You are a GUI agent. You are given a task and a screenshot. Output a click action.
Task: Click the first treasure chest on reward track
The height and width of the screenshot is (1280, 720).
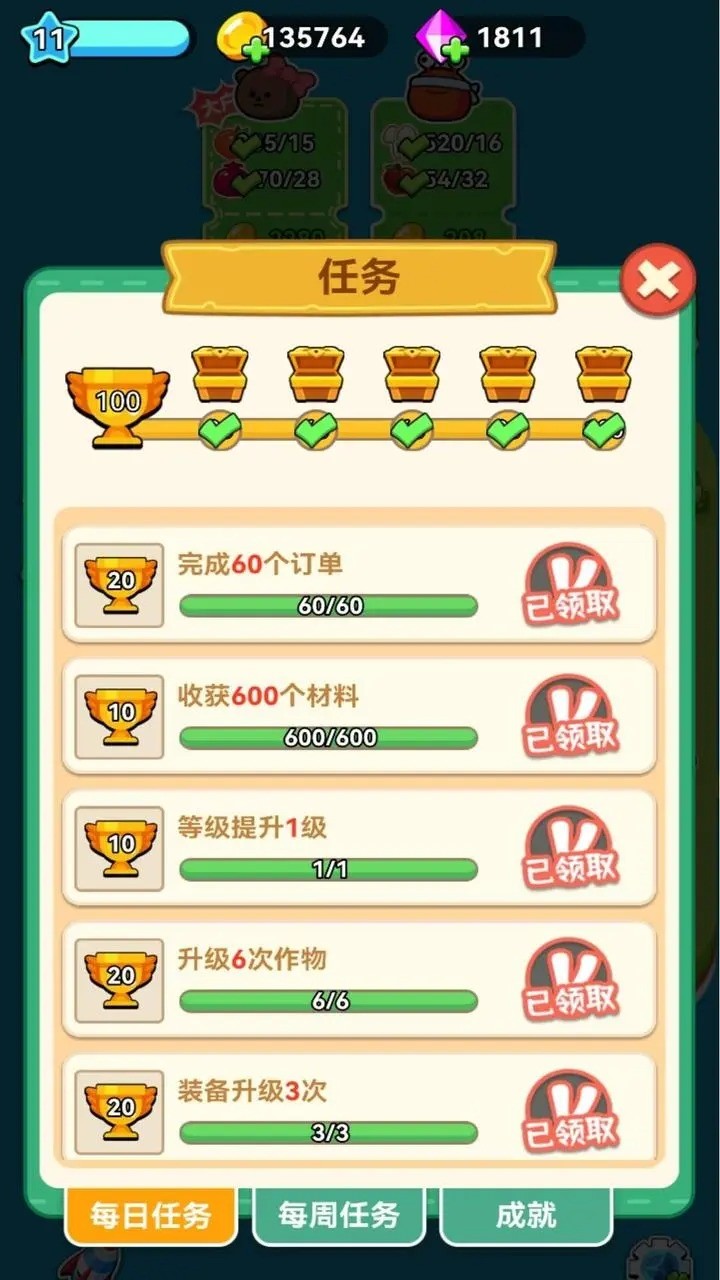218,375
